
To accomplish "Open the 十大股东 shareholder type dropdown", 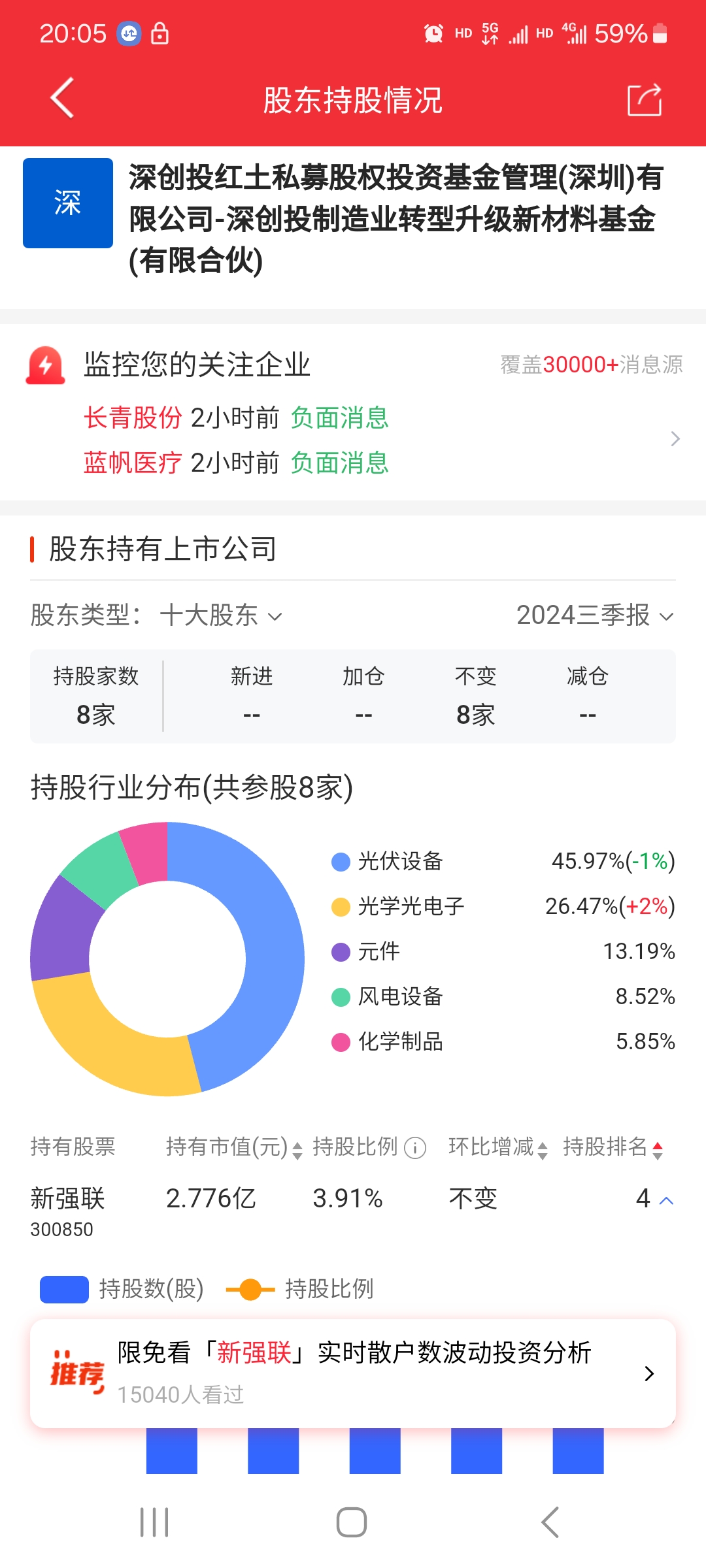I will click(x=221, y=615).
